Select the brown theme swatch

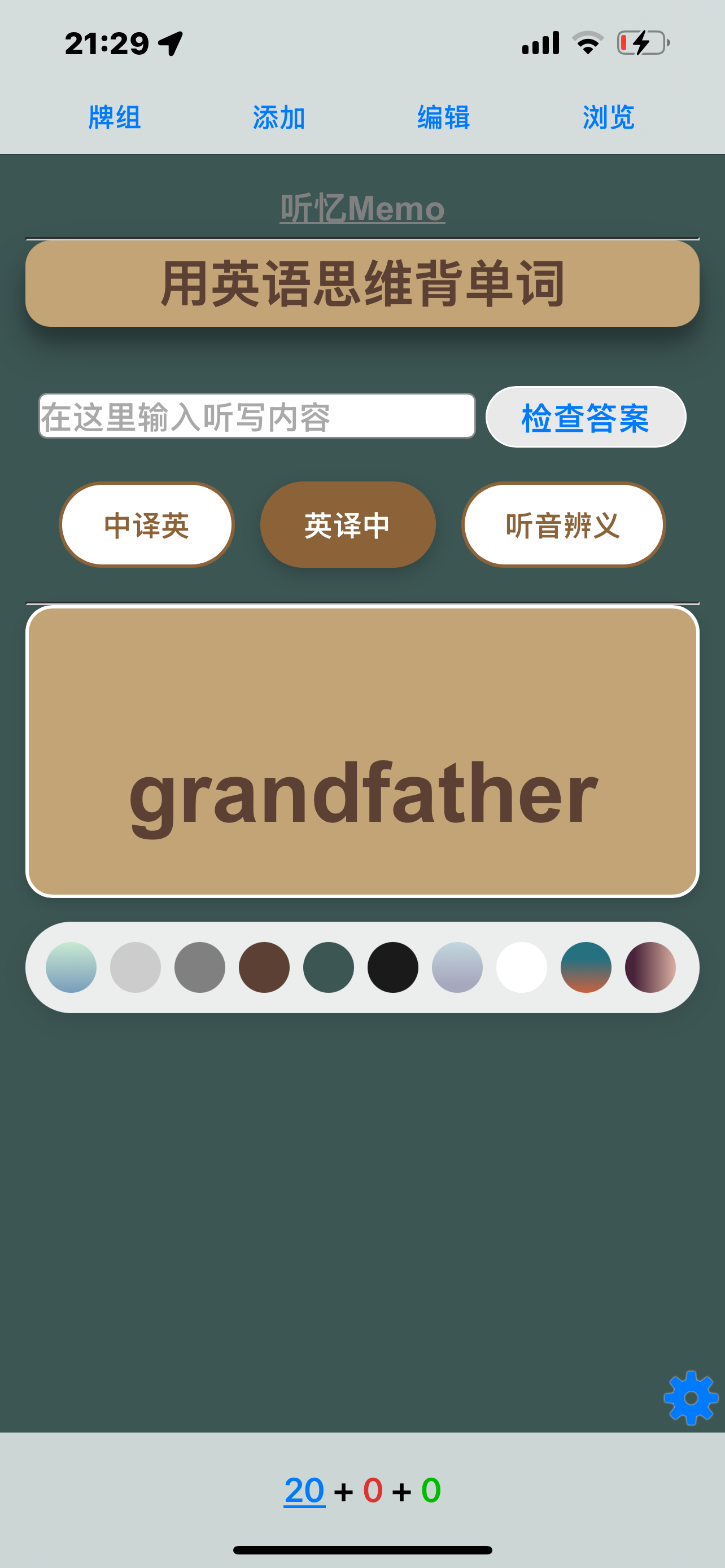coord(264,967)
